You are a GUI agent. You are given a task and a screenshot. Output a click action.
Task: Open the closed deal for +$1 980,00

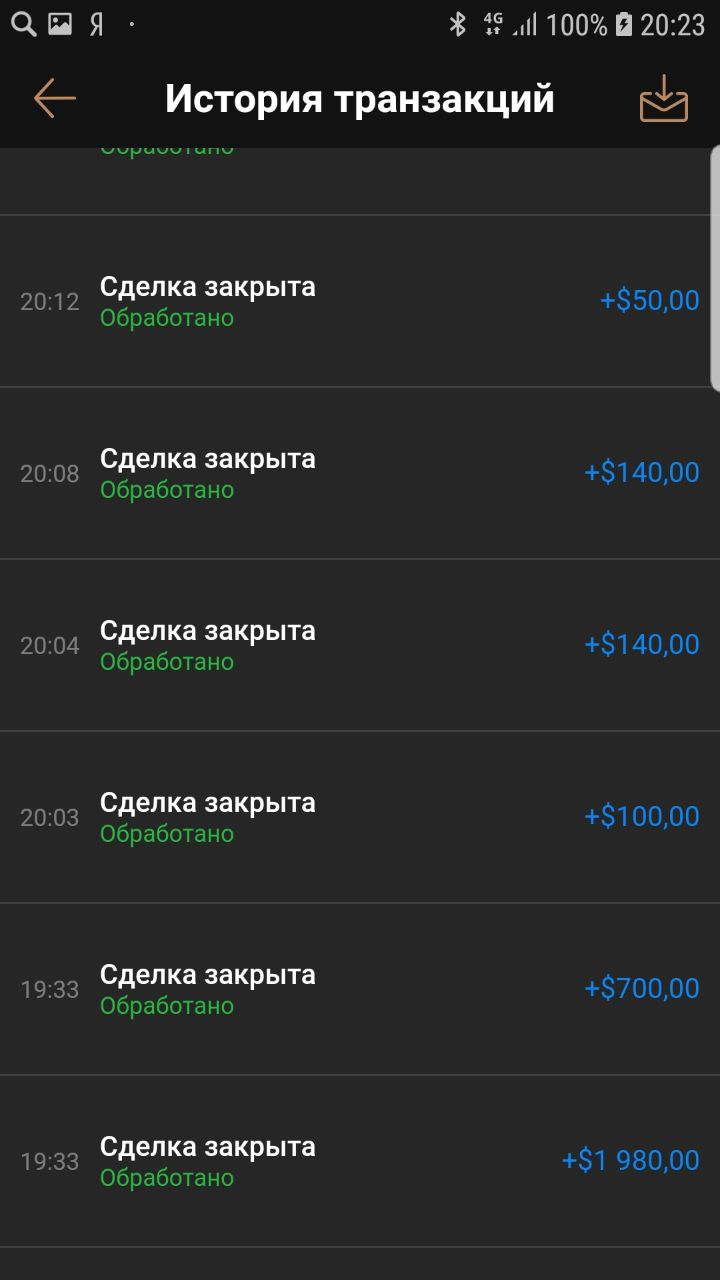360,1161
